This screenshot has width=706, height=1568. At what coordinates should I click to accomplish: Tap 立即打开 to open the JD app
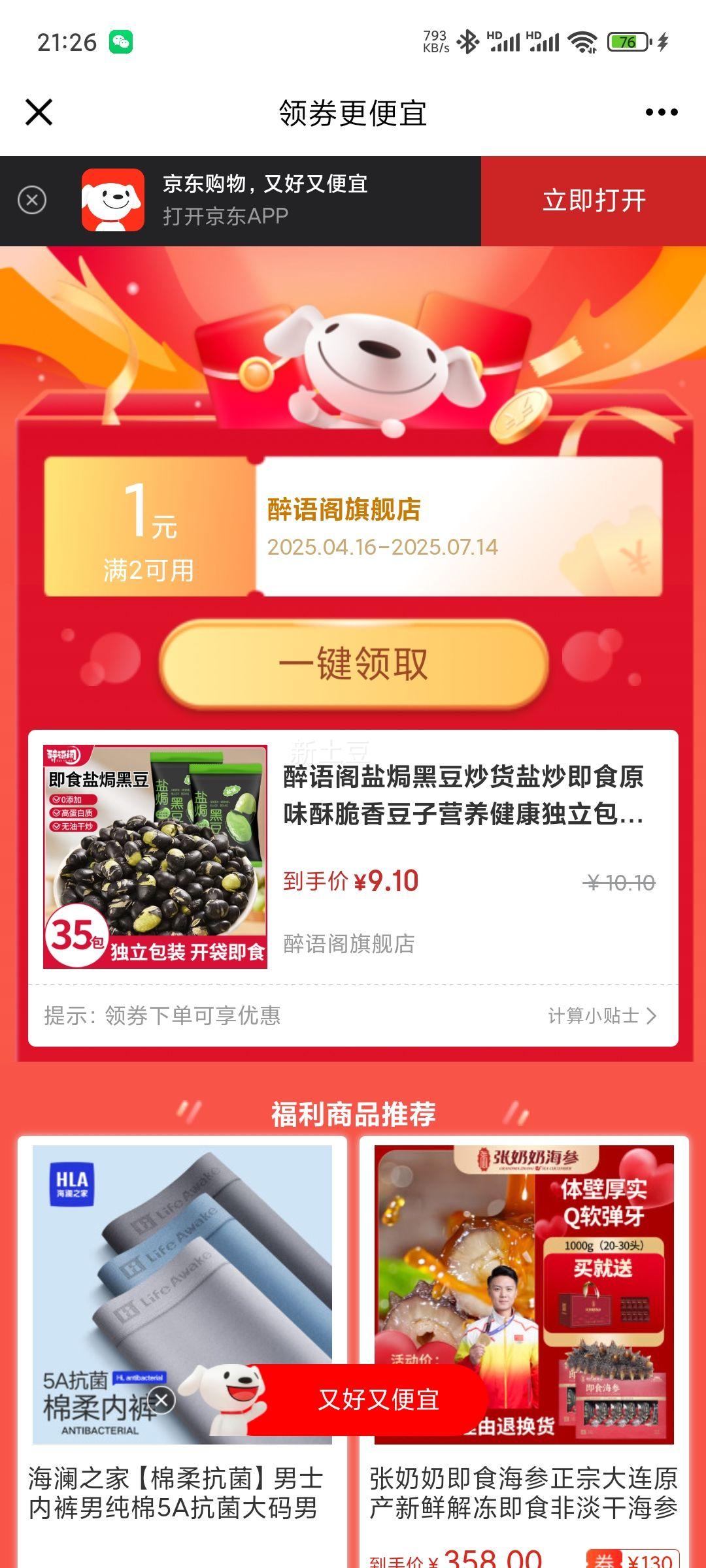coord(593,201)
